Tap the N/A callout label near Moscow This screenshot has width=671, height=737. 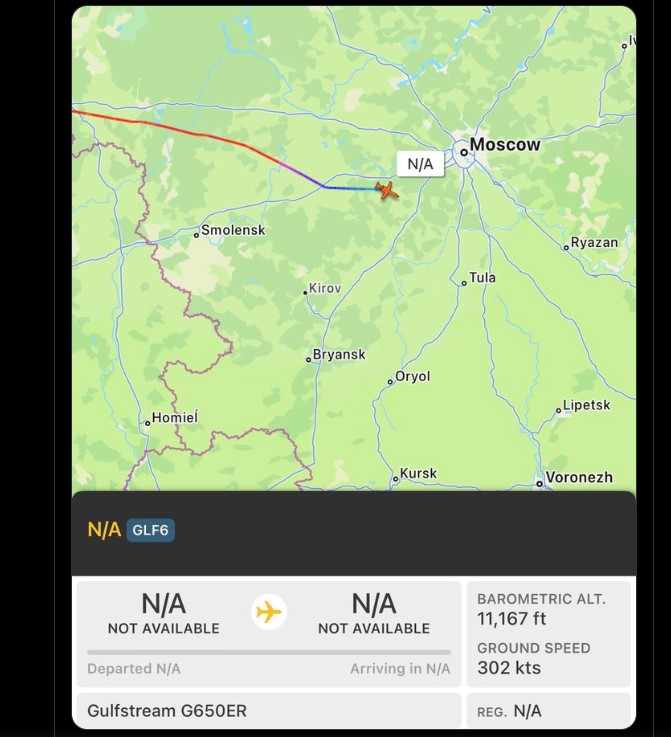(x=420, y=164)
